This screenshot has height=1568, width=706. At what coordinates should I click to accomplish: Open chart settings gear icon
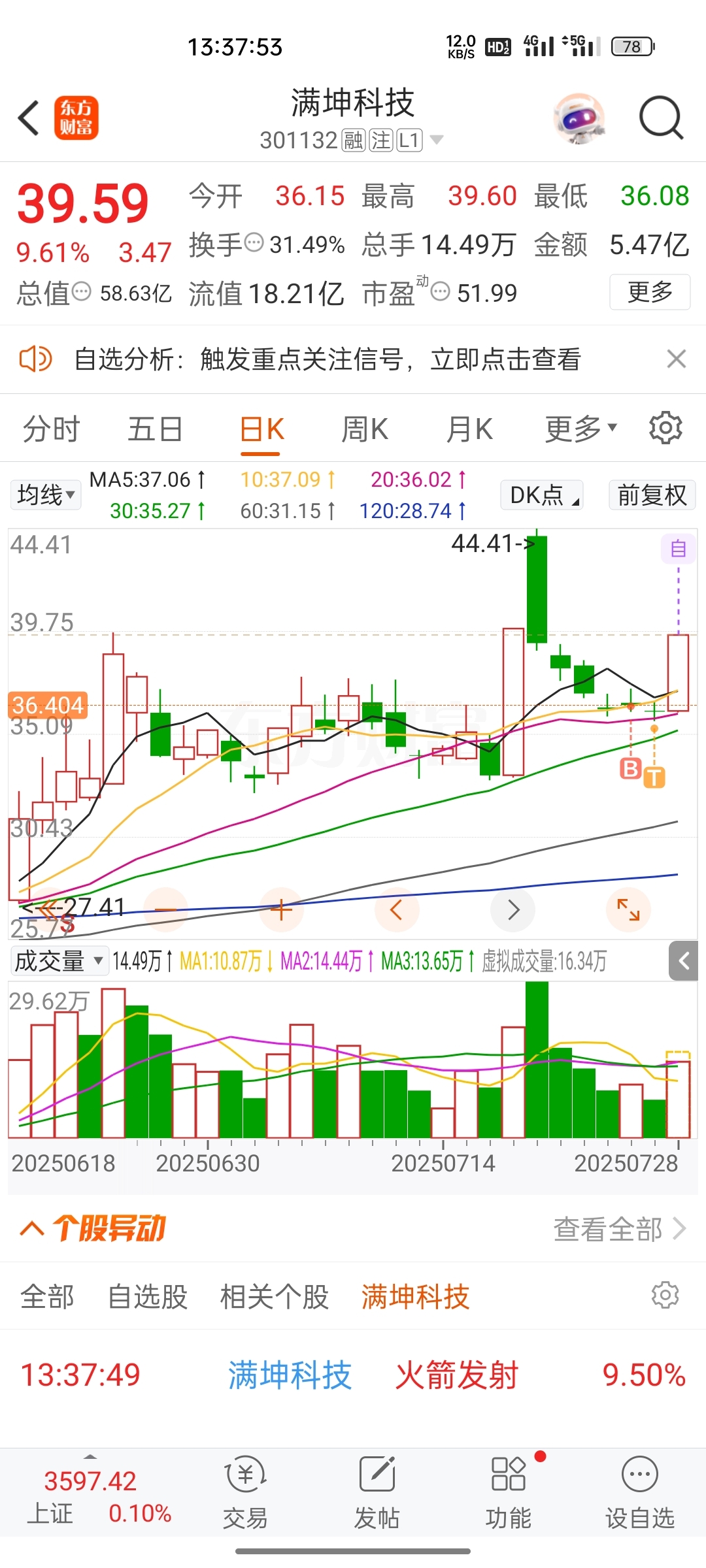665,429
